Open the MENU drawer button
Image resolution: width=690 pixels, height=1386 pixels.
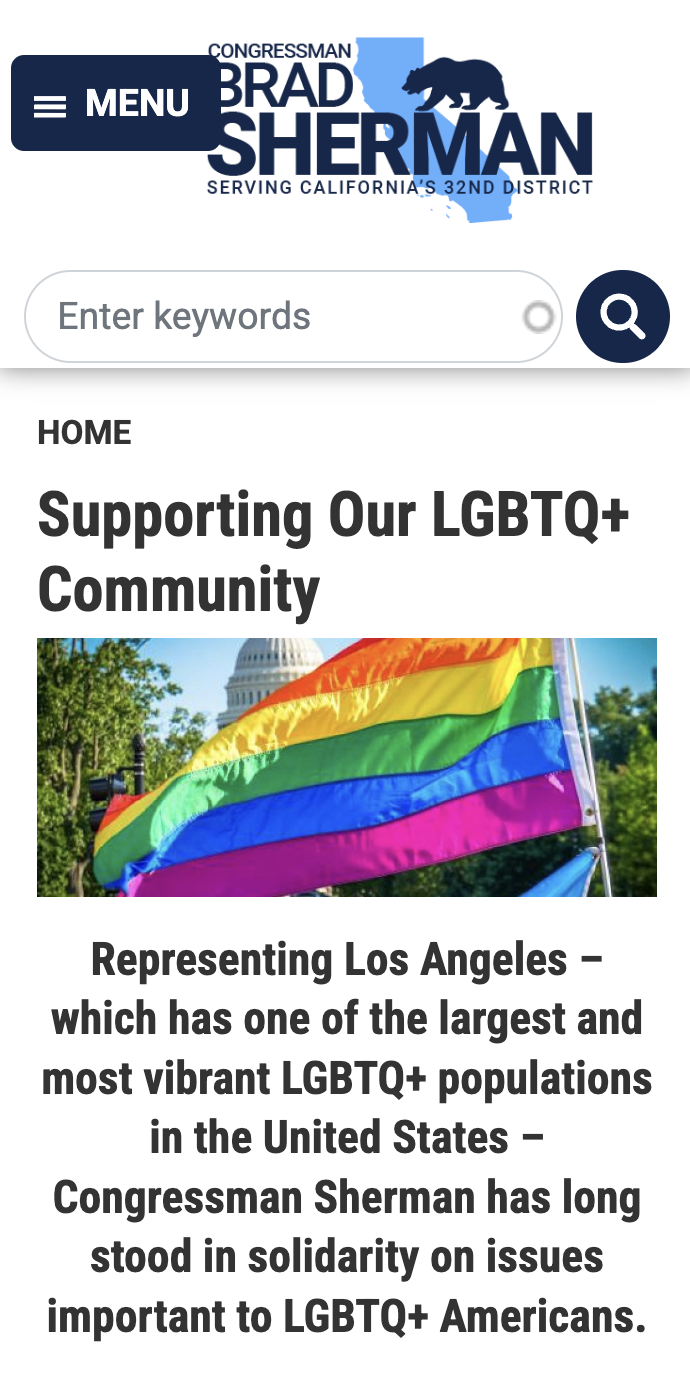pyautogui.click(x=115, y=103)
